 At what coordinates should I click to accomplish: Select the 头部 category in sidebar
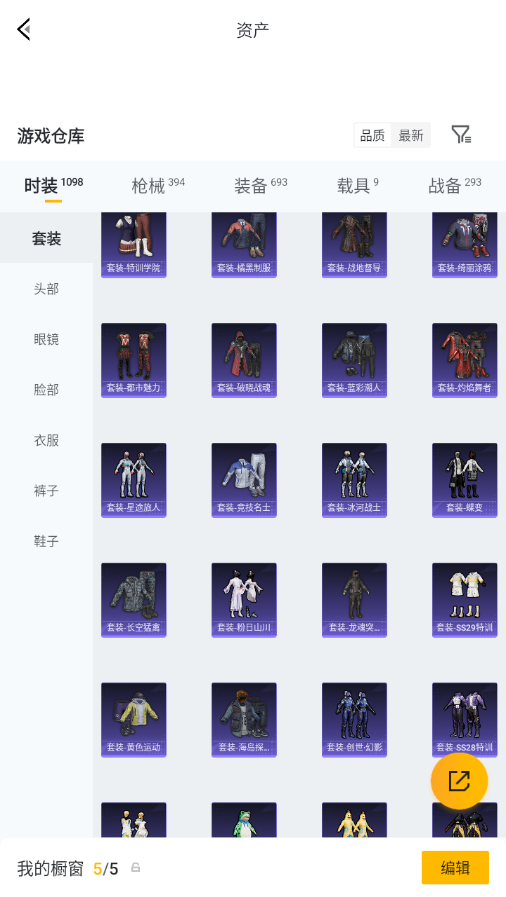pos(46,289)
